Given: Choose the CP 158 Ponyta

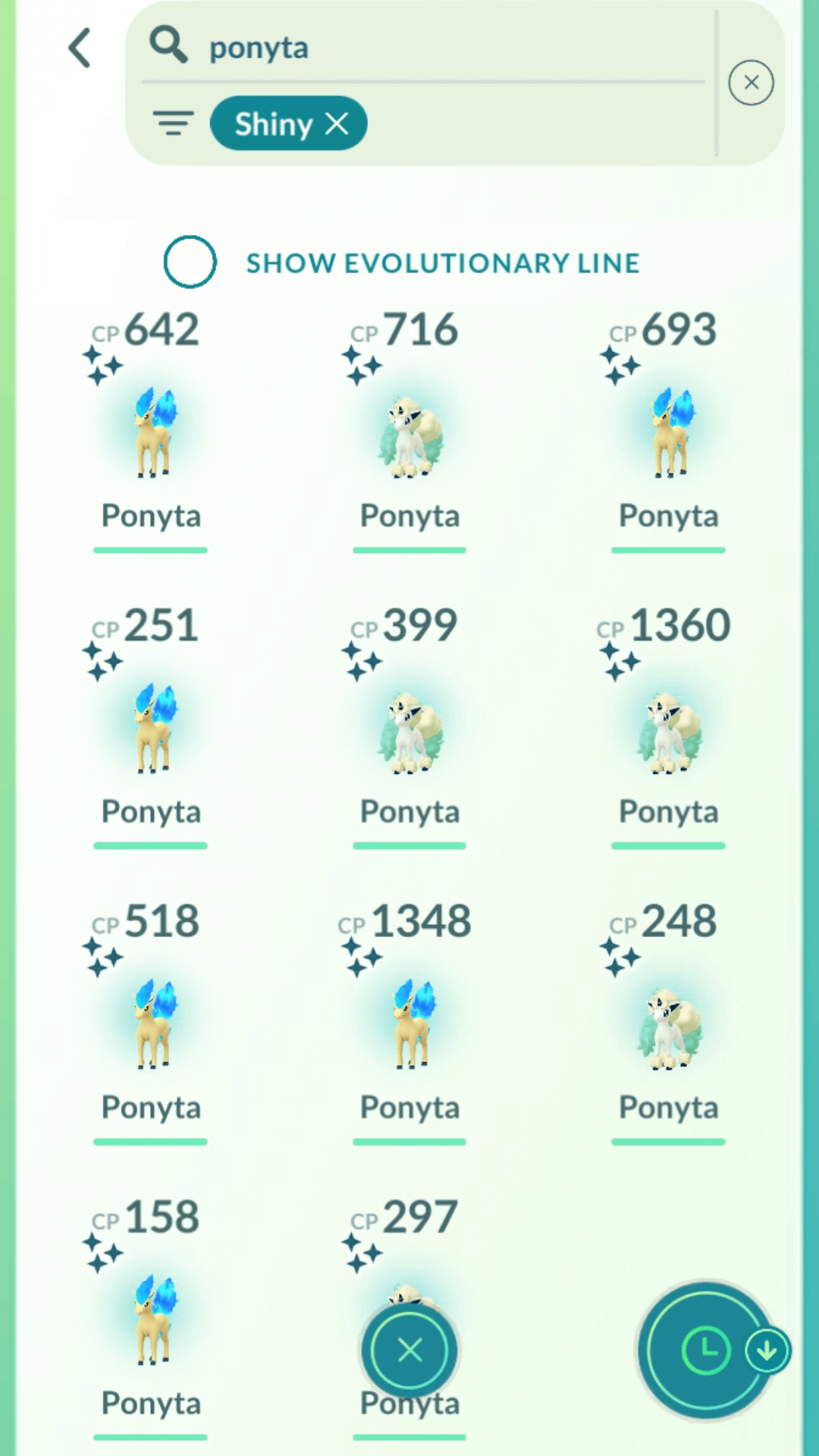Looking at the screenshot, I should [151, 1321].
